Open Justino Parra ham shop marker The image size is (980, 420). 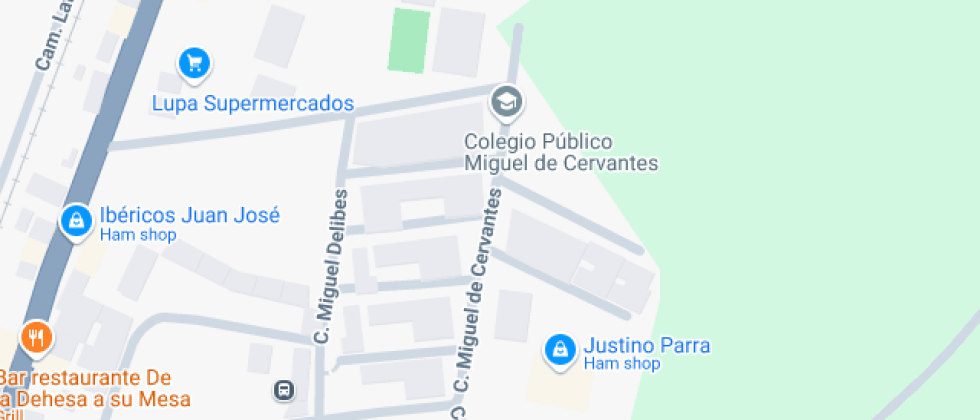pos(560,351)
